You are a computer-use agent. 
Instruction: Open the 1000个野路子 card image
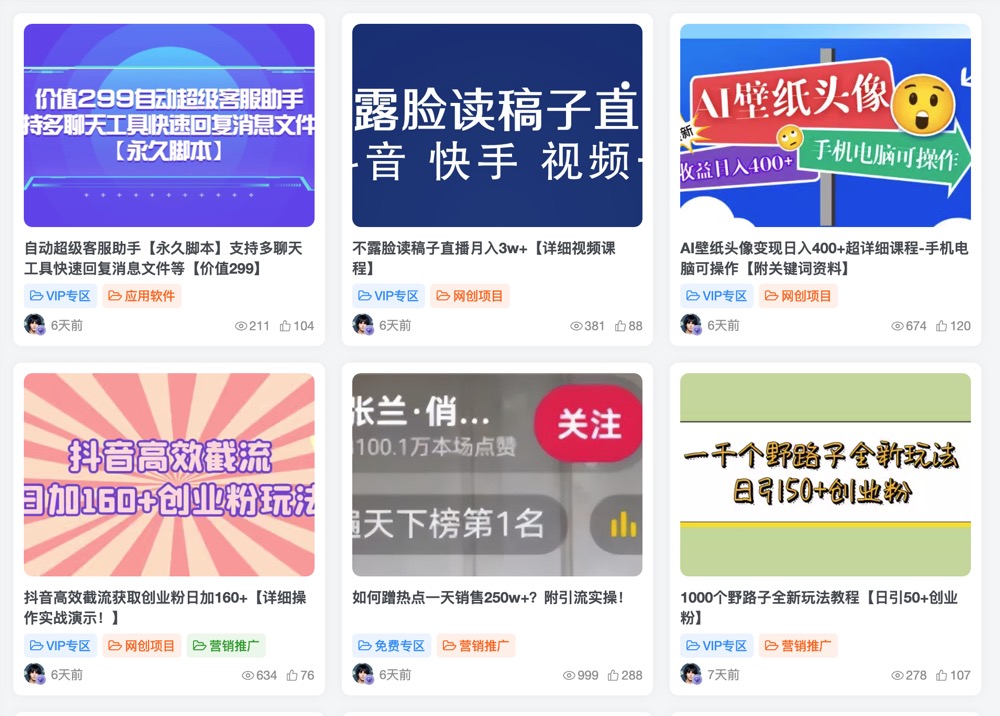(x=825, y=475)
